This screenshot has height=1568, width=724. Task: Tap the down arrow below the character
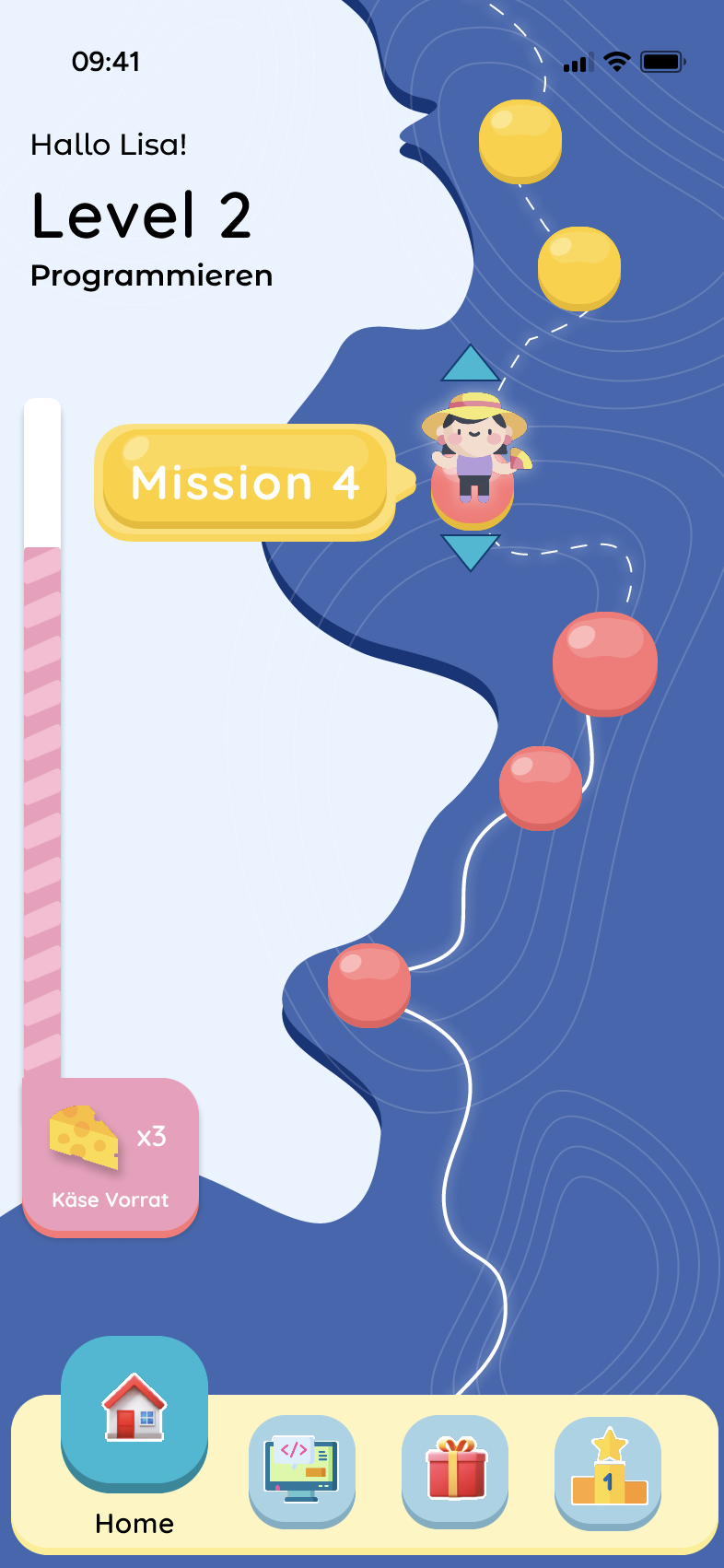(470, 551)
